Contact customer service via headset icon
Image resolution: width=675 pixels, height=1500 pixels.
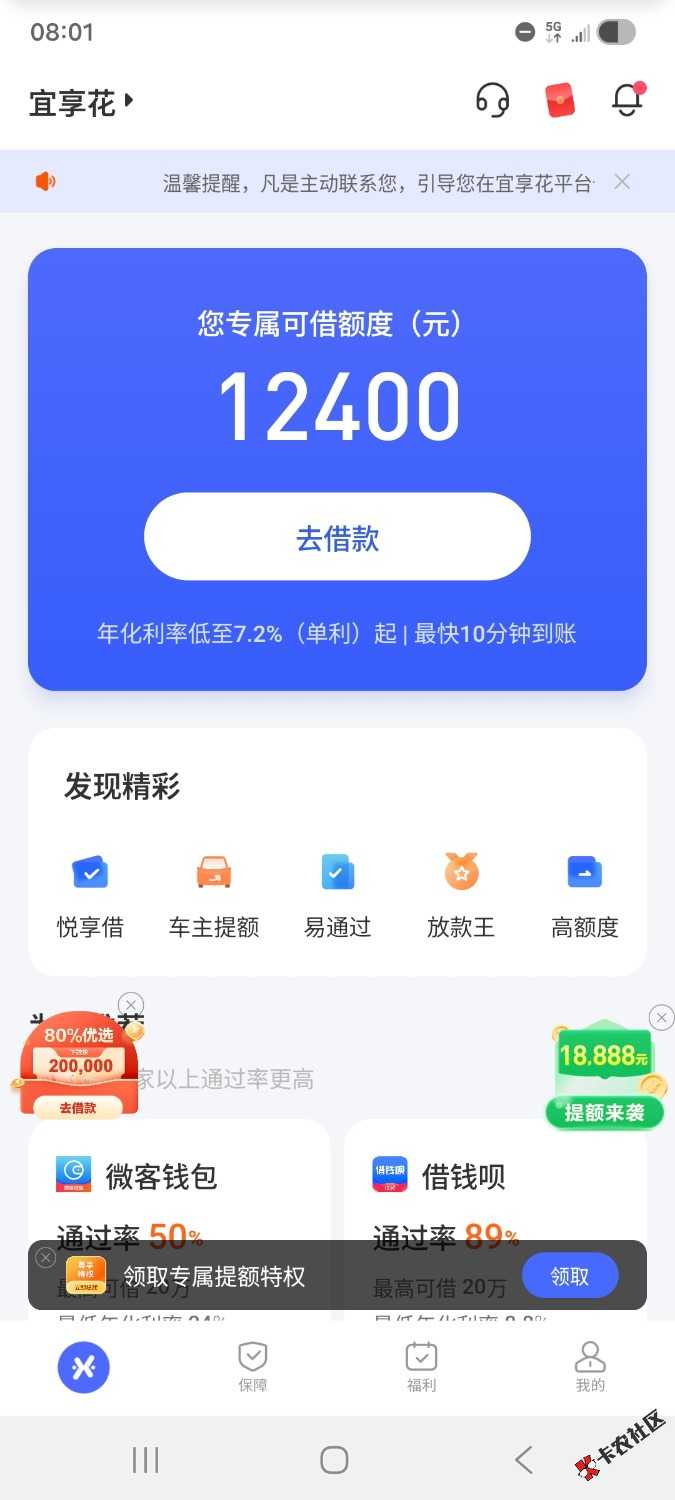492,101
